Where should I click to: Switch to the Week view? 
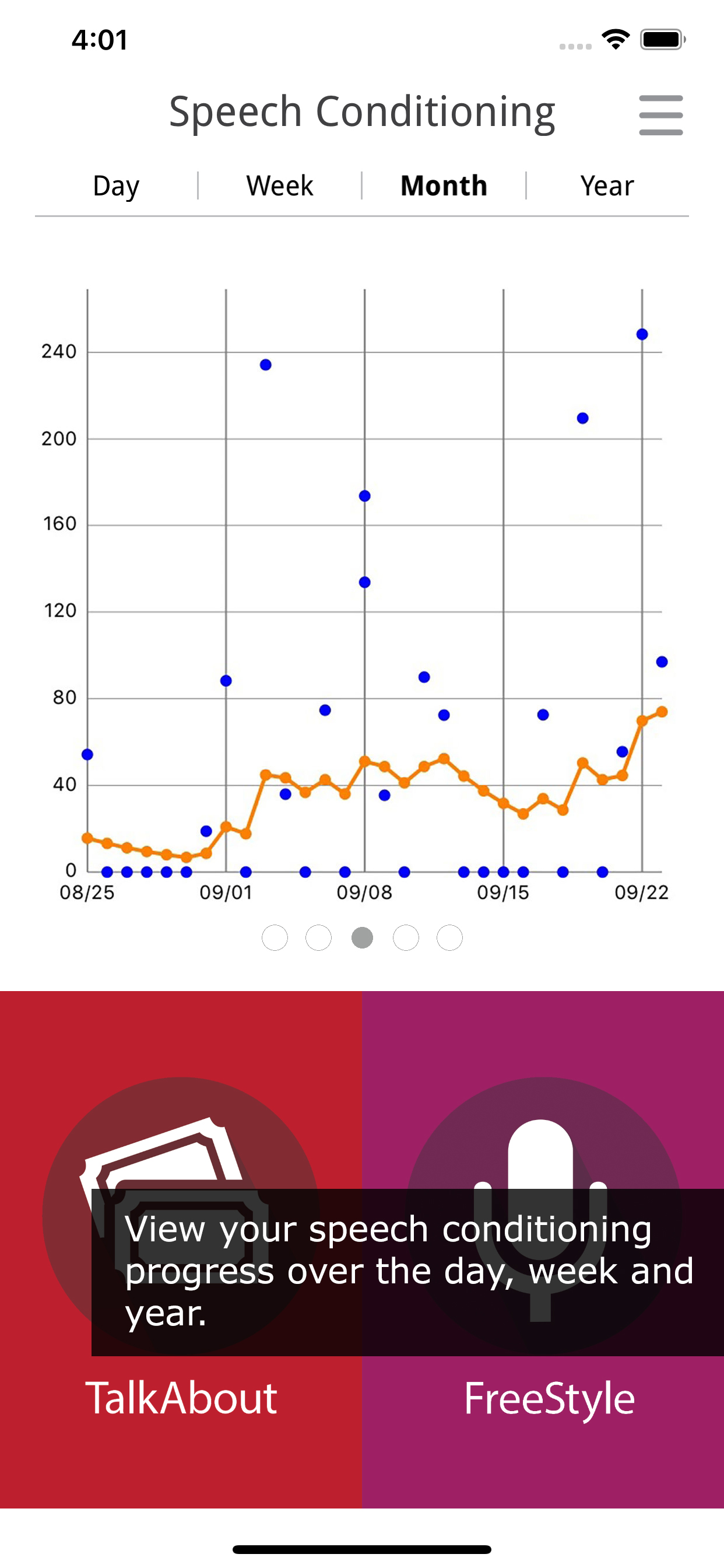coord(280,185)
